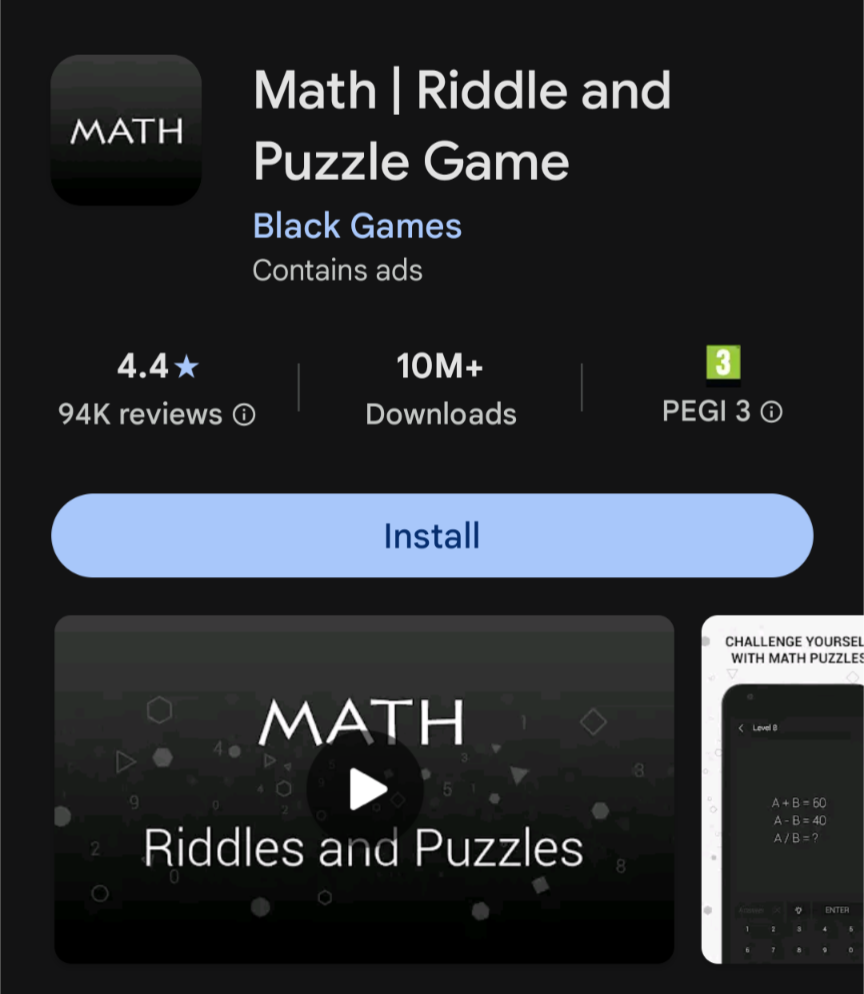Install the Math Riddle and Puzzle Game
The image size is (864, 994).
click(x=432, y=536)
